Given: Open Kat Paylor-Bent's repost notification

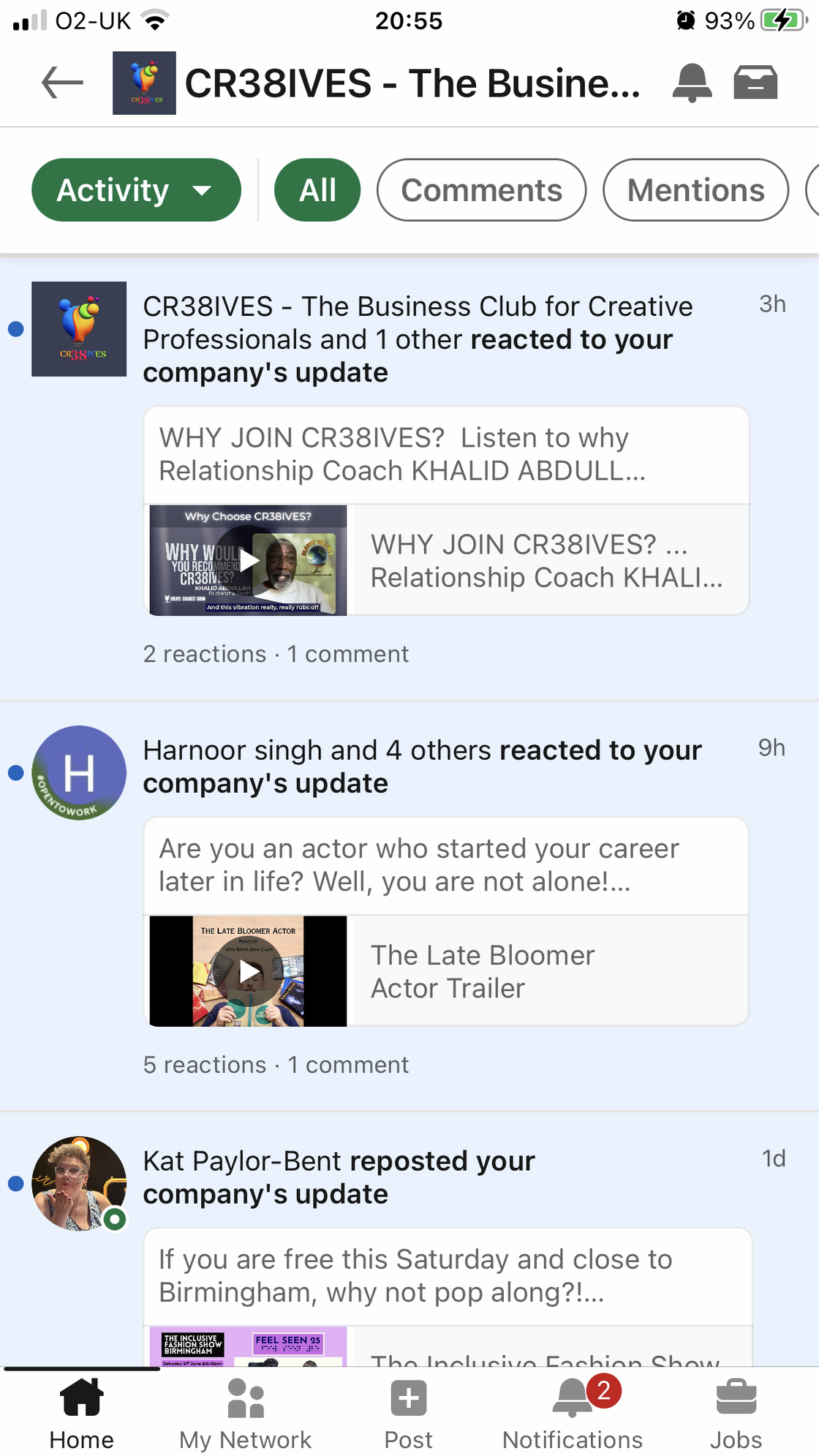Looking at the screenshot, I should [x=339, y=1177].
